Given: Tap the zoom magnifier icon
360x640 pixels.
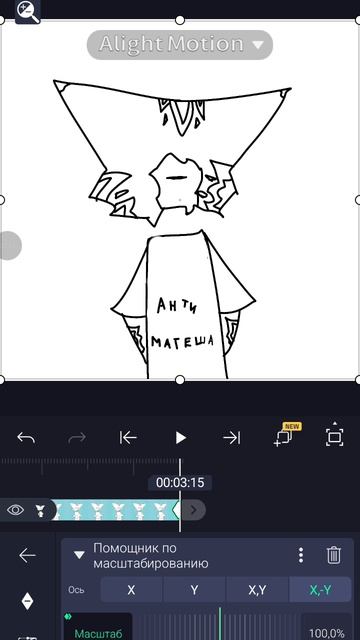Looking at the screenshot, I should (x=28, y=12).
